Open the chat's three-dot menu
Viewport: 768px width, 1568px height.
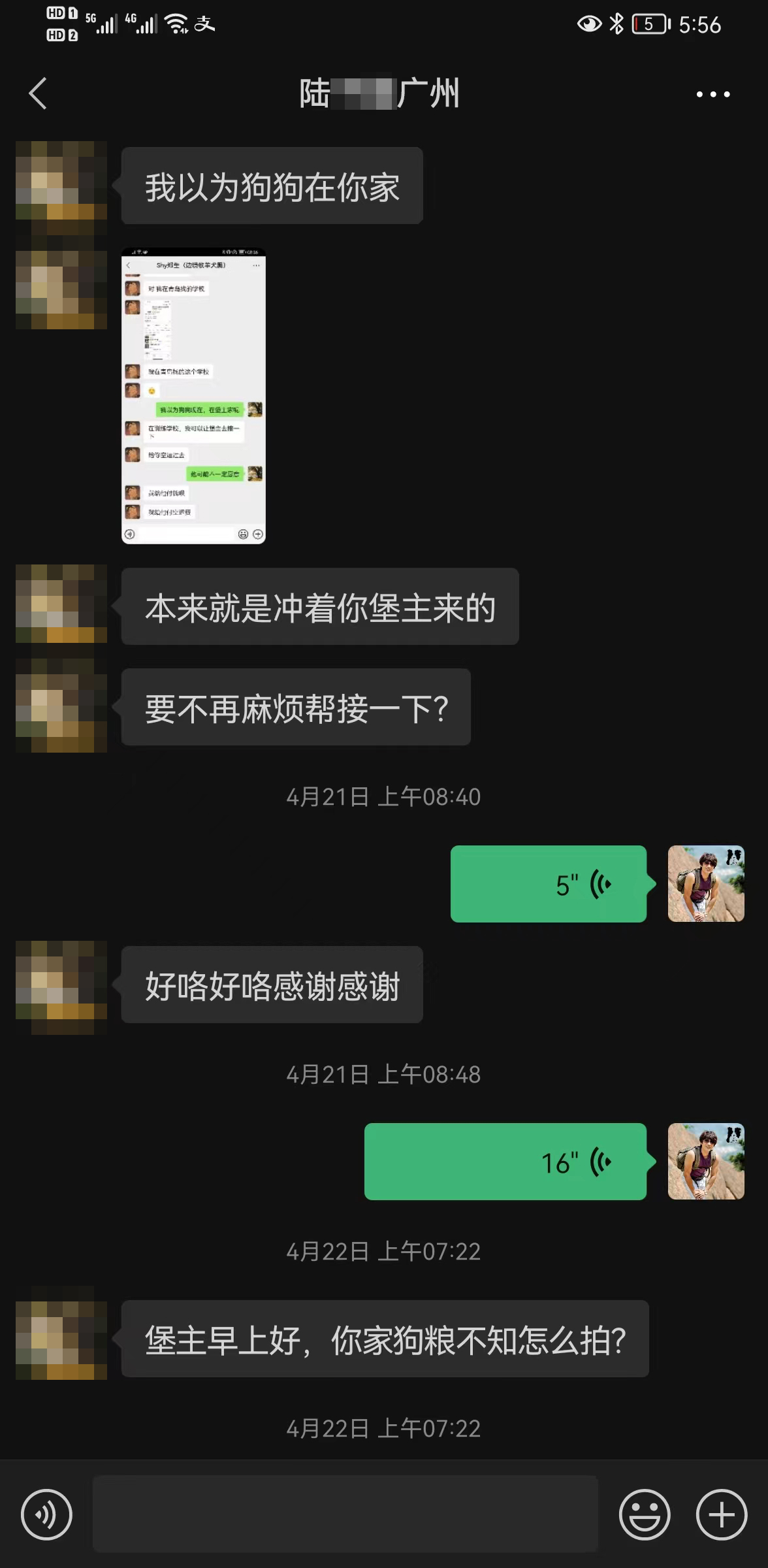(712, 94)
